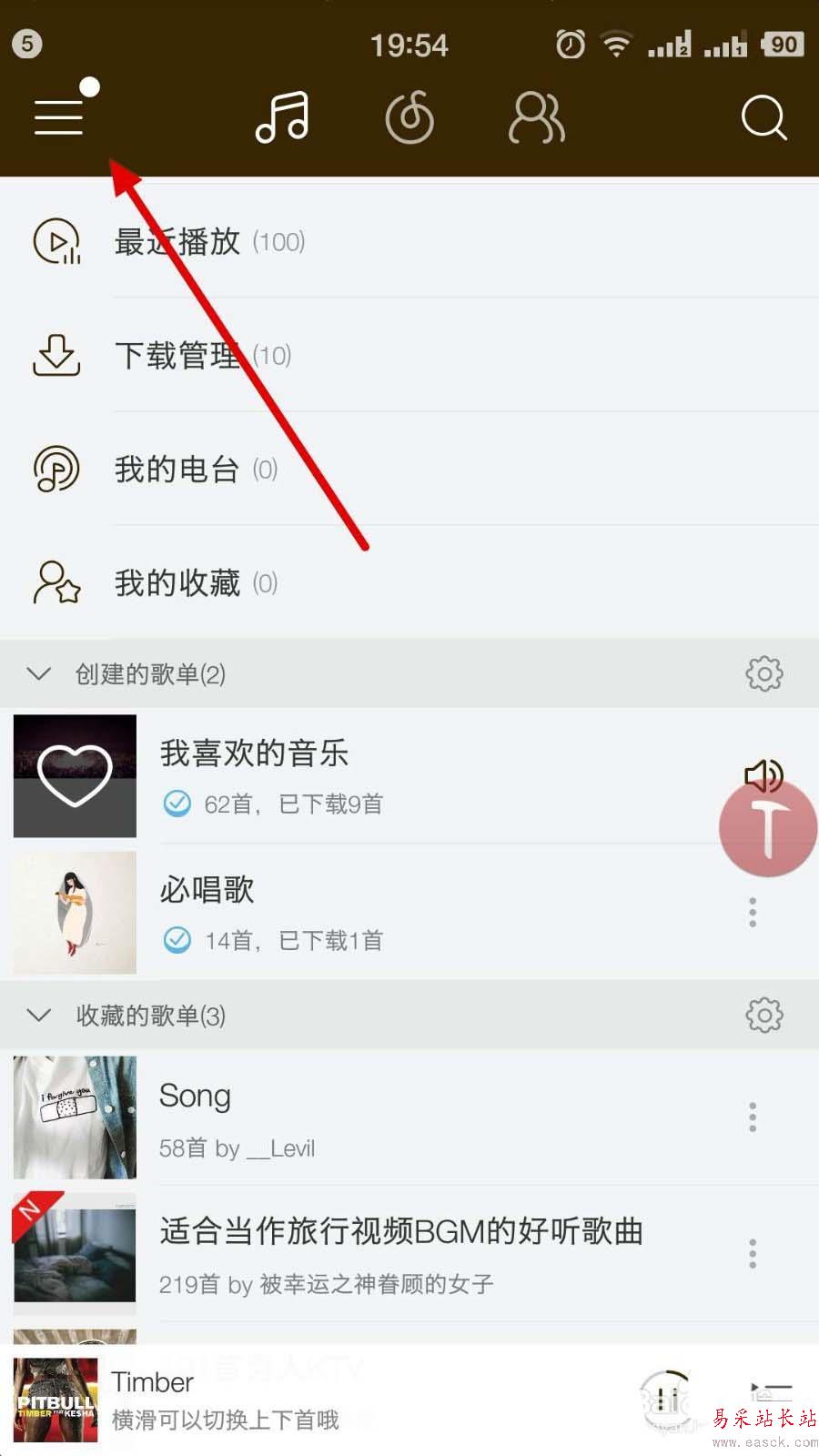Switch to the My Music tab
This screenshot has height=1456, width=819.
(x=282, y=118)
